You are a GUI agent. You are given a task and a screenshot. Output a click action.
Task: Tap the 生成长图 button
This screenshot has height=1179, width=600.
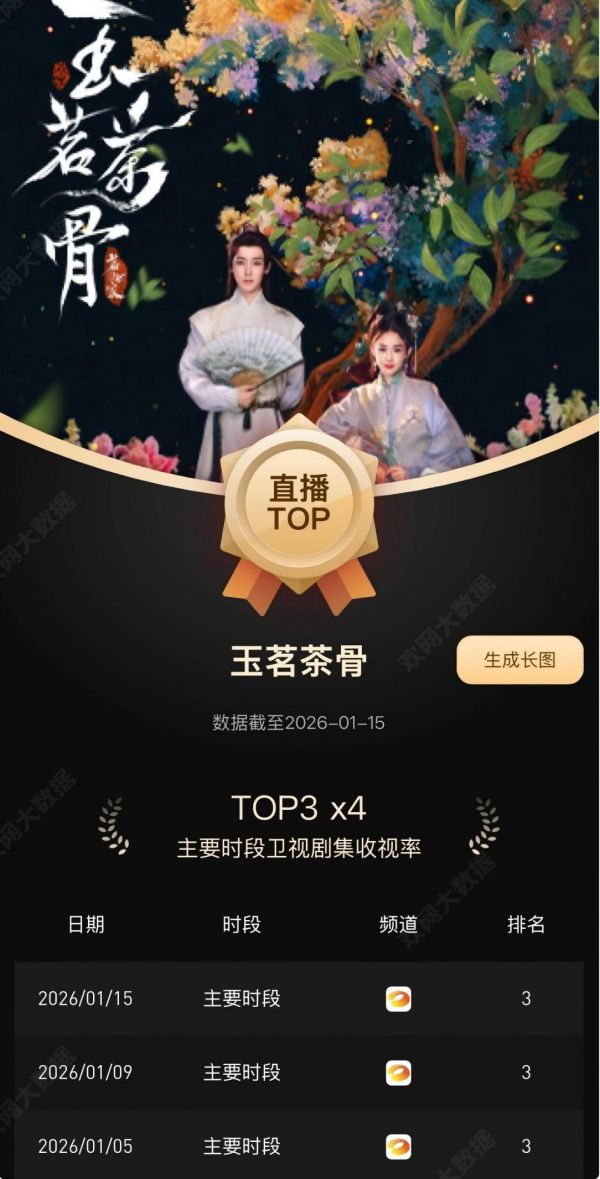pyautogui.click(x=519, y=660)
